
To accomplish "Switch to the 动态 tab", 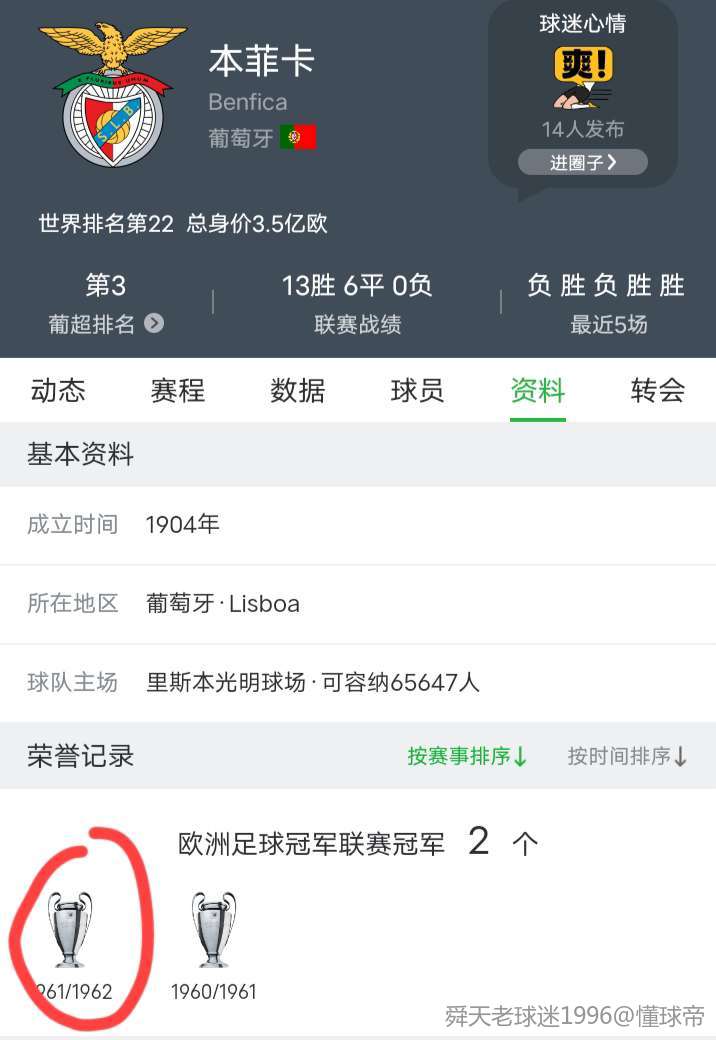I will (58, 390).
